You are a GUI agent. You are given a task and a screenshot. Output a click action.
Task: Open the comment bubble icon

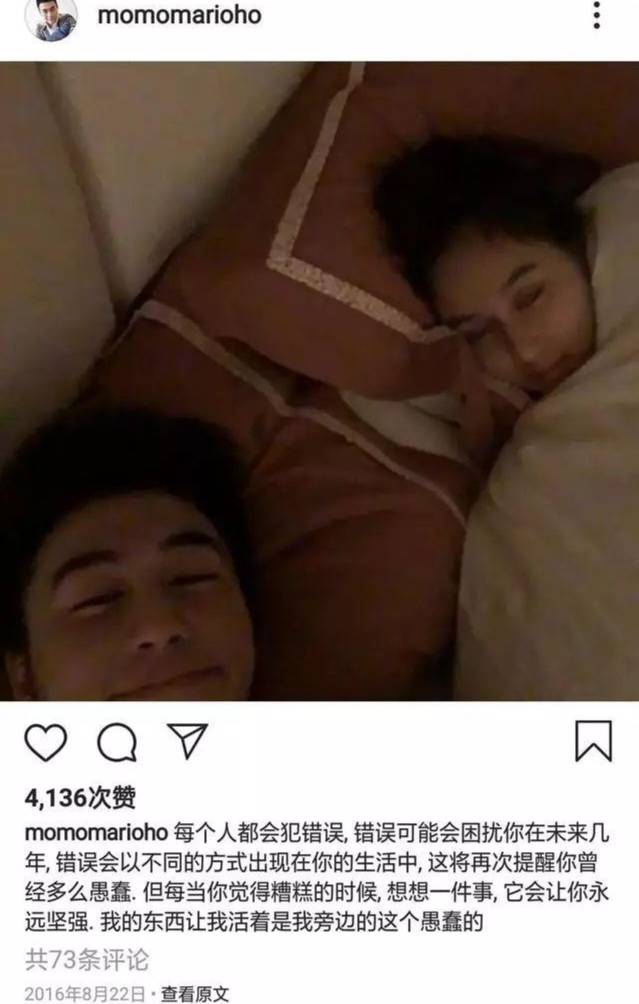[x=116, y=742]
